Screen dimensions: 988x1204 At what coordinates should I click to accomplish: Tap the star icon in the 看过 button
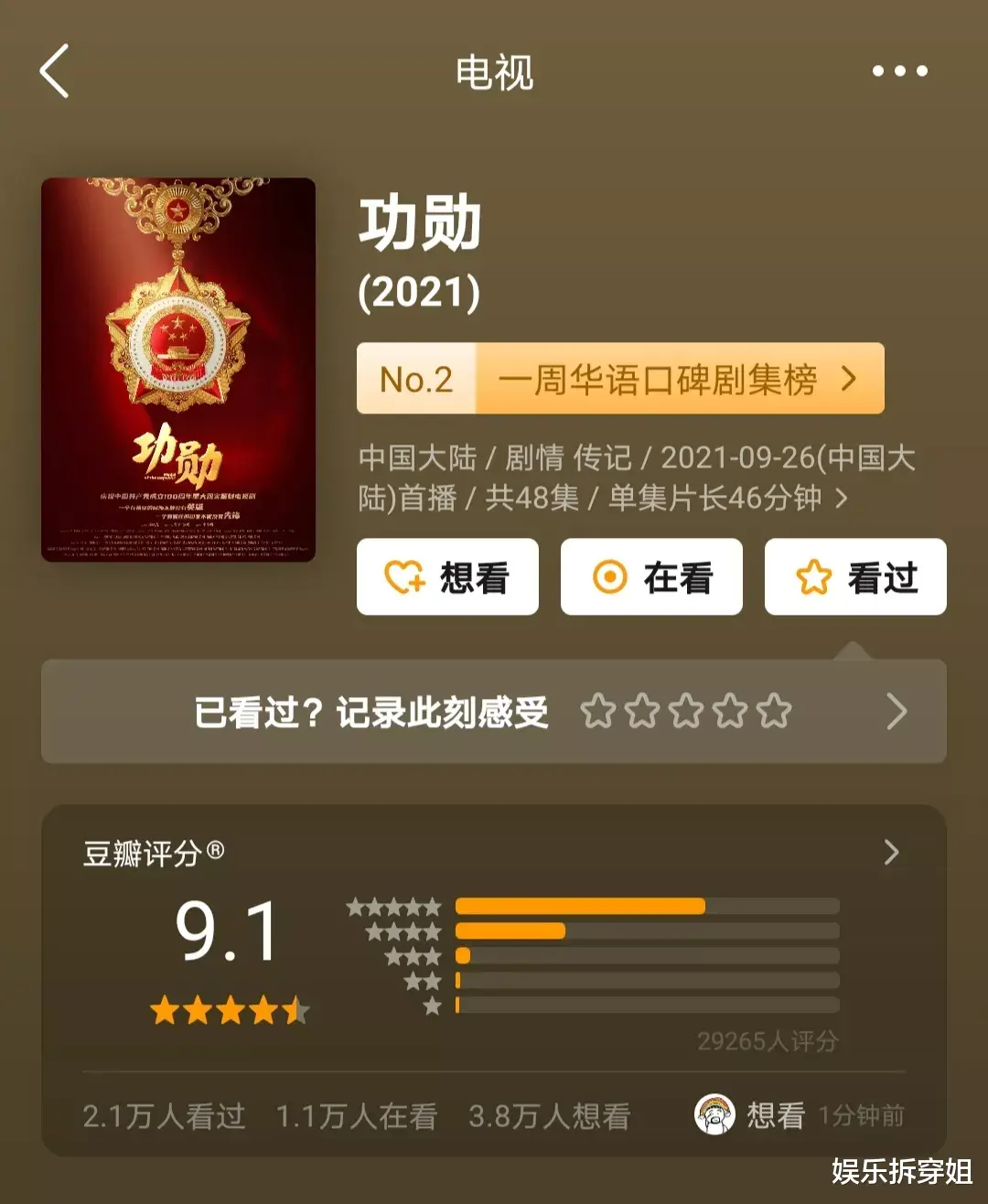point(812,577)
